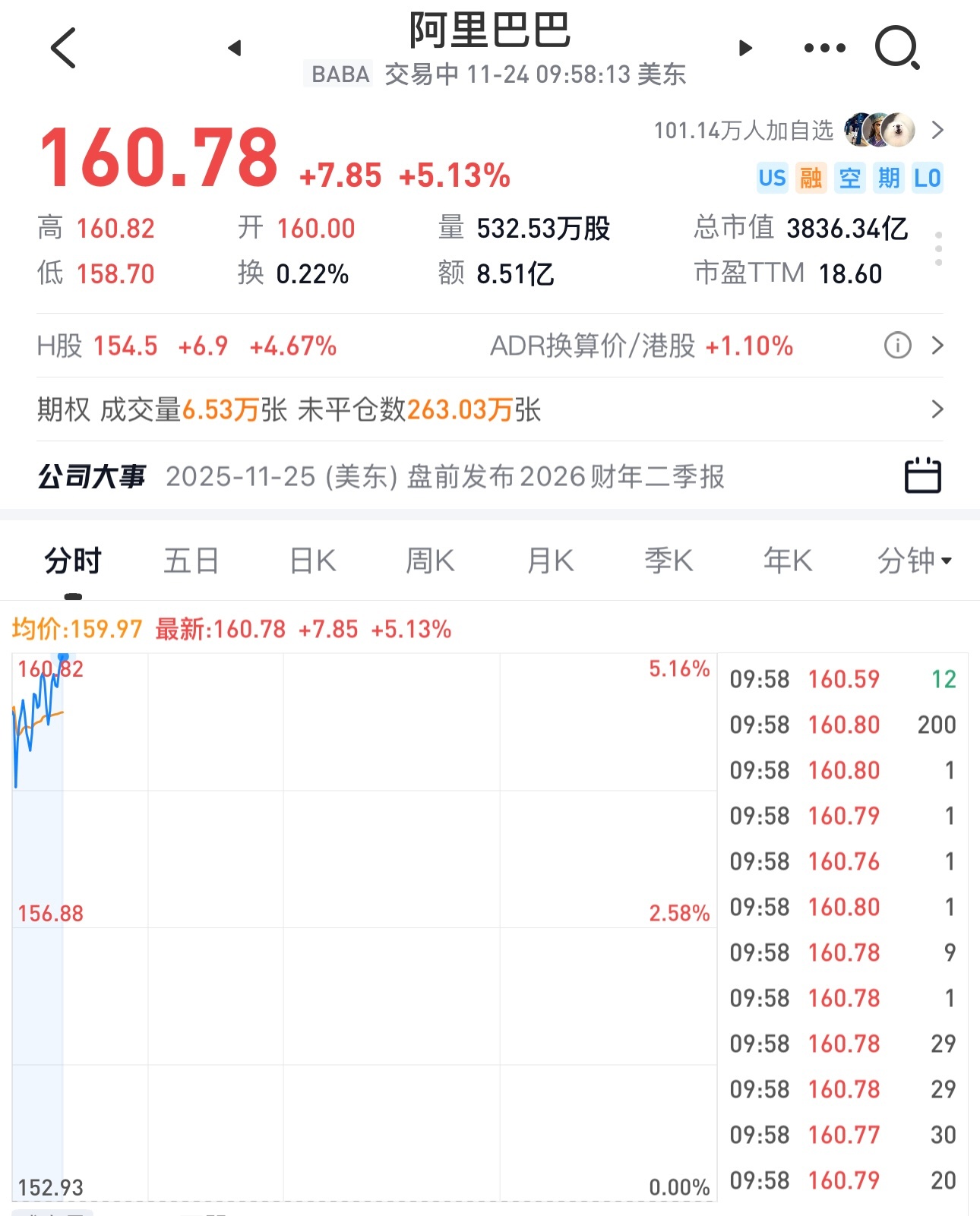Tap the right arrow to next stock
This screenshot has width=980, height=1216.
click(x=744, y=47)
